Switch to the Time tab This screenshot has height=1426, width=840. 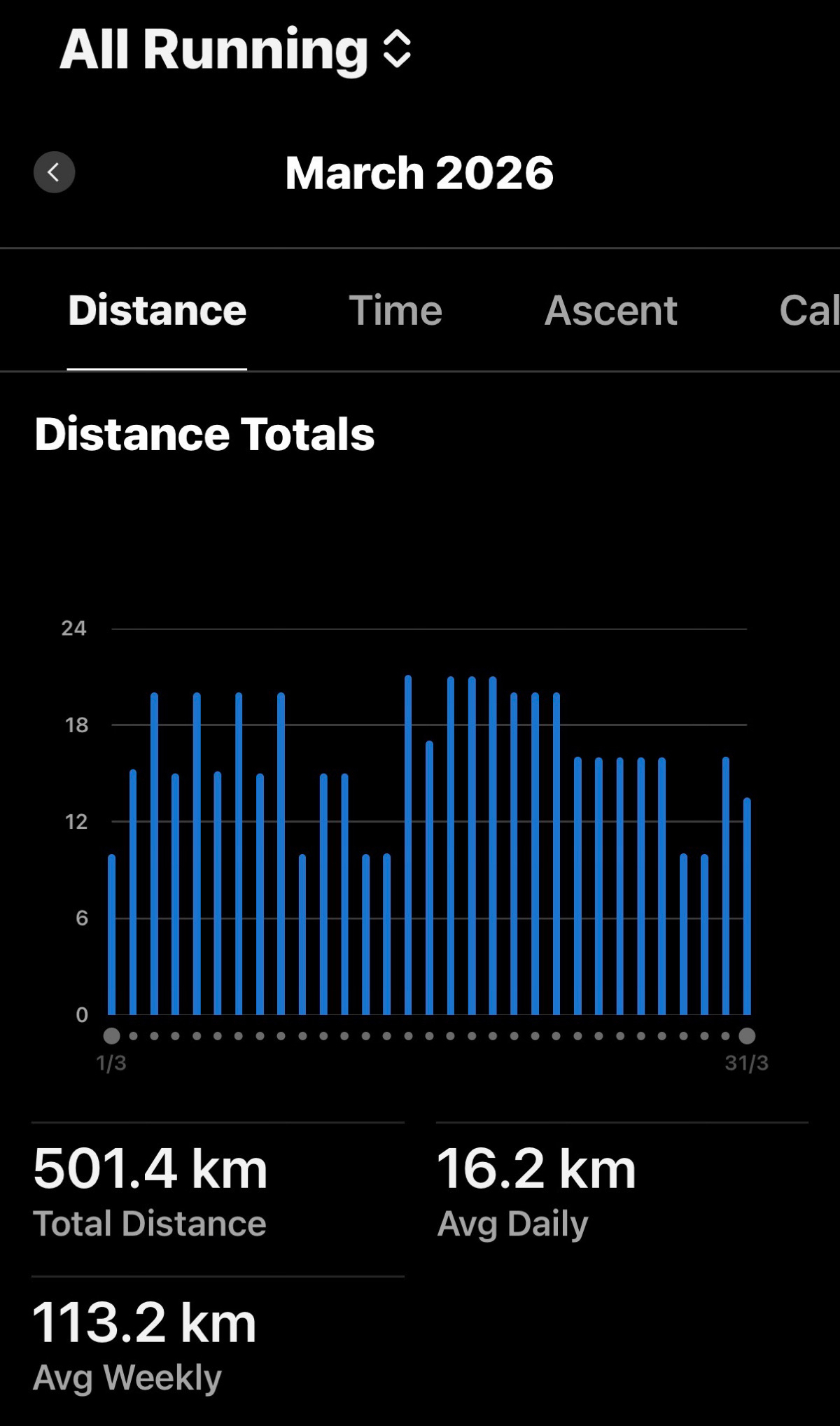395,310
